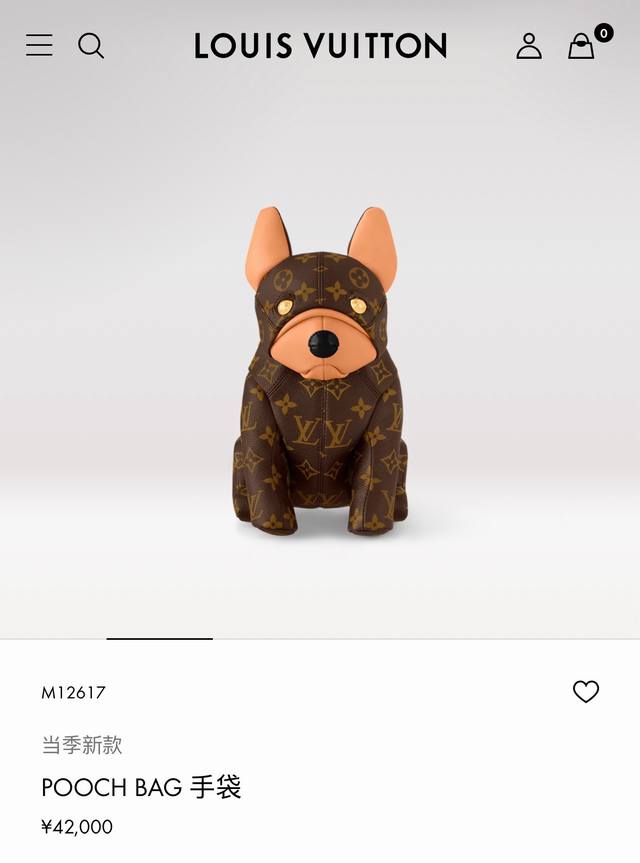Open the account profile icon
This screenshot has width=640, height=863.
click(529, 46)
